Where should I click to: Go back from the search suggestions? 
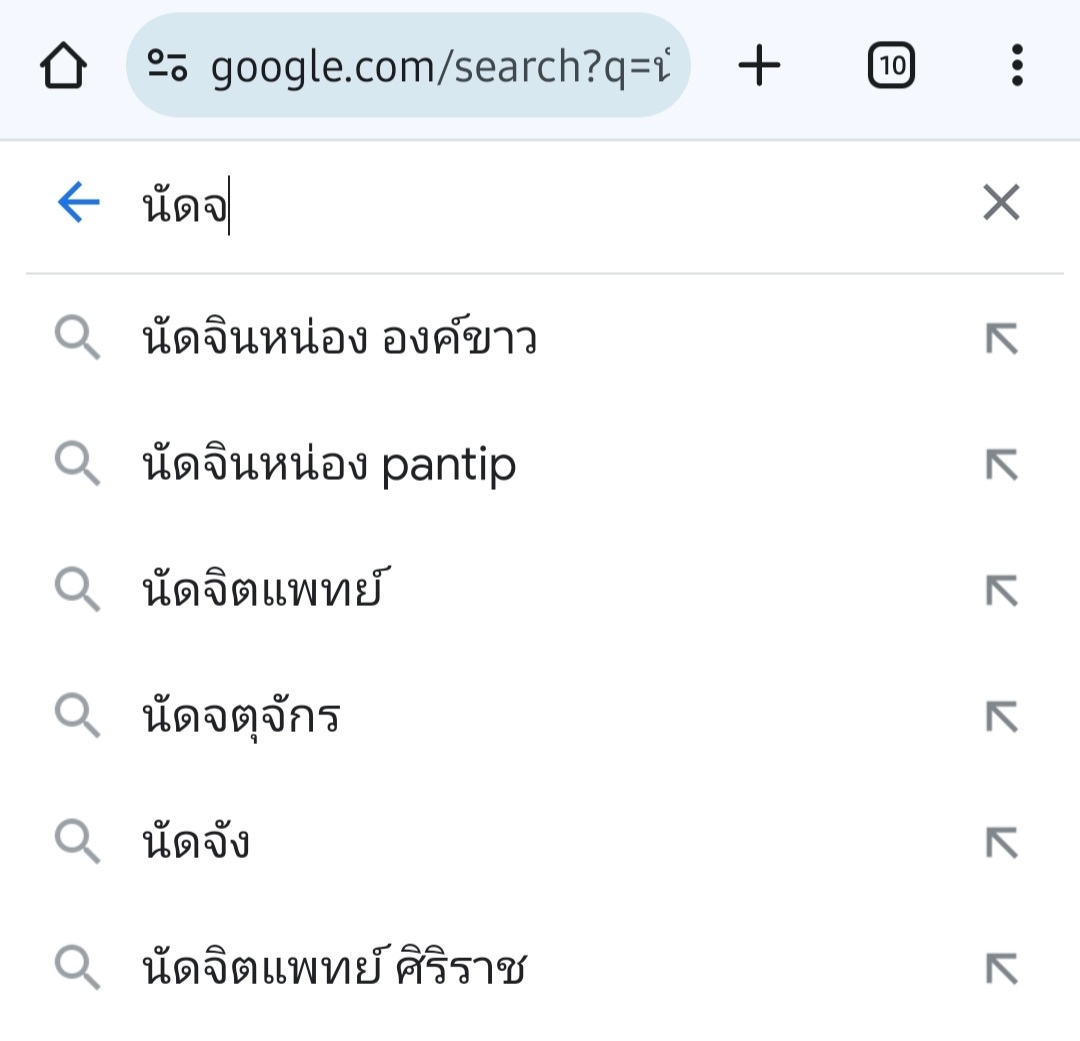[x=78, y=204]
